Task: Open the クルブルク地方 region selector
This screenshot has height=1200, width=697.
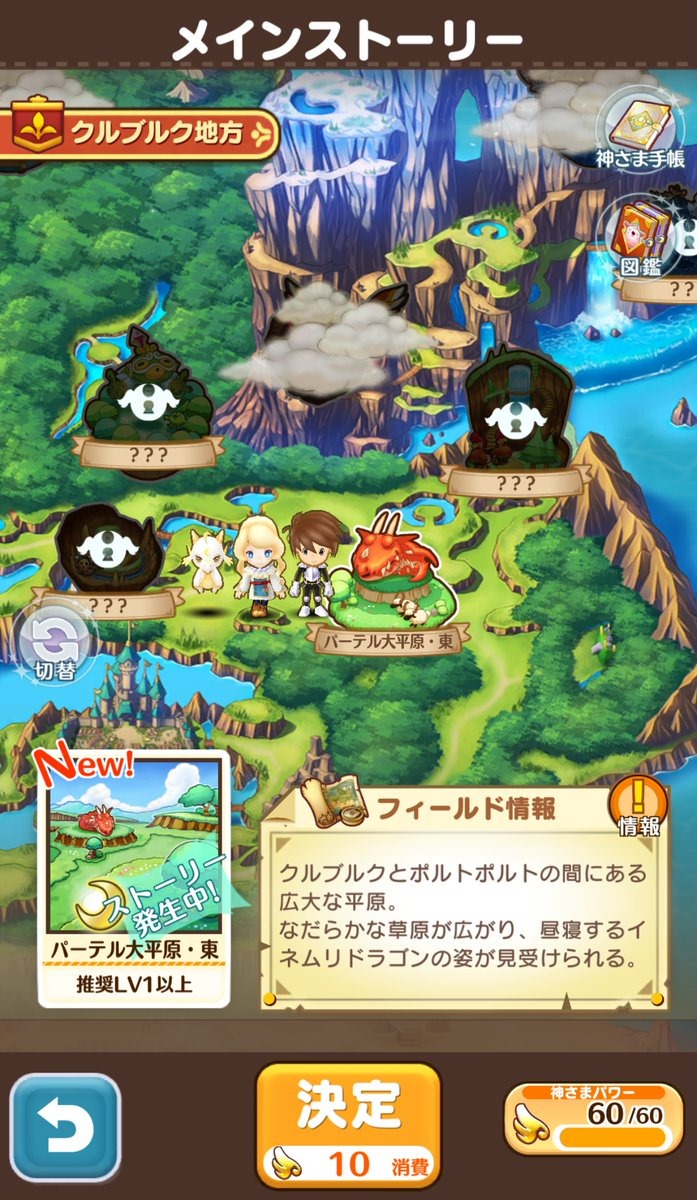Action: pos(139,131)
